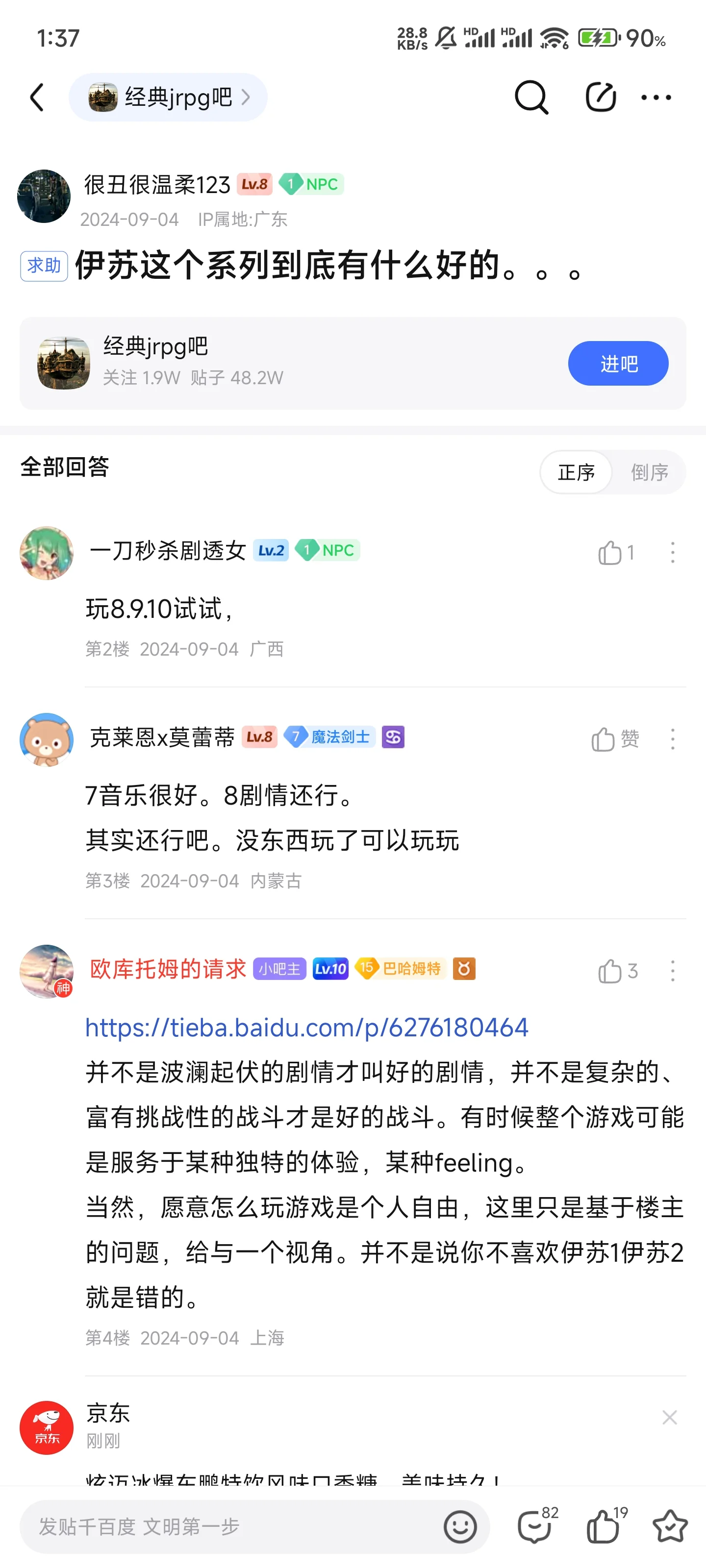
Task: Select 正序 reply ordering
Action: [576, 472]
